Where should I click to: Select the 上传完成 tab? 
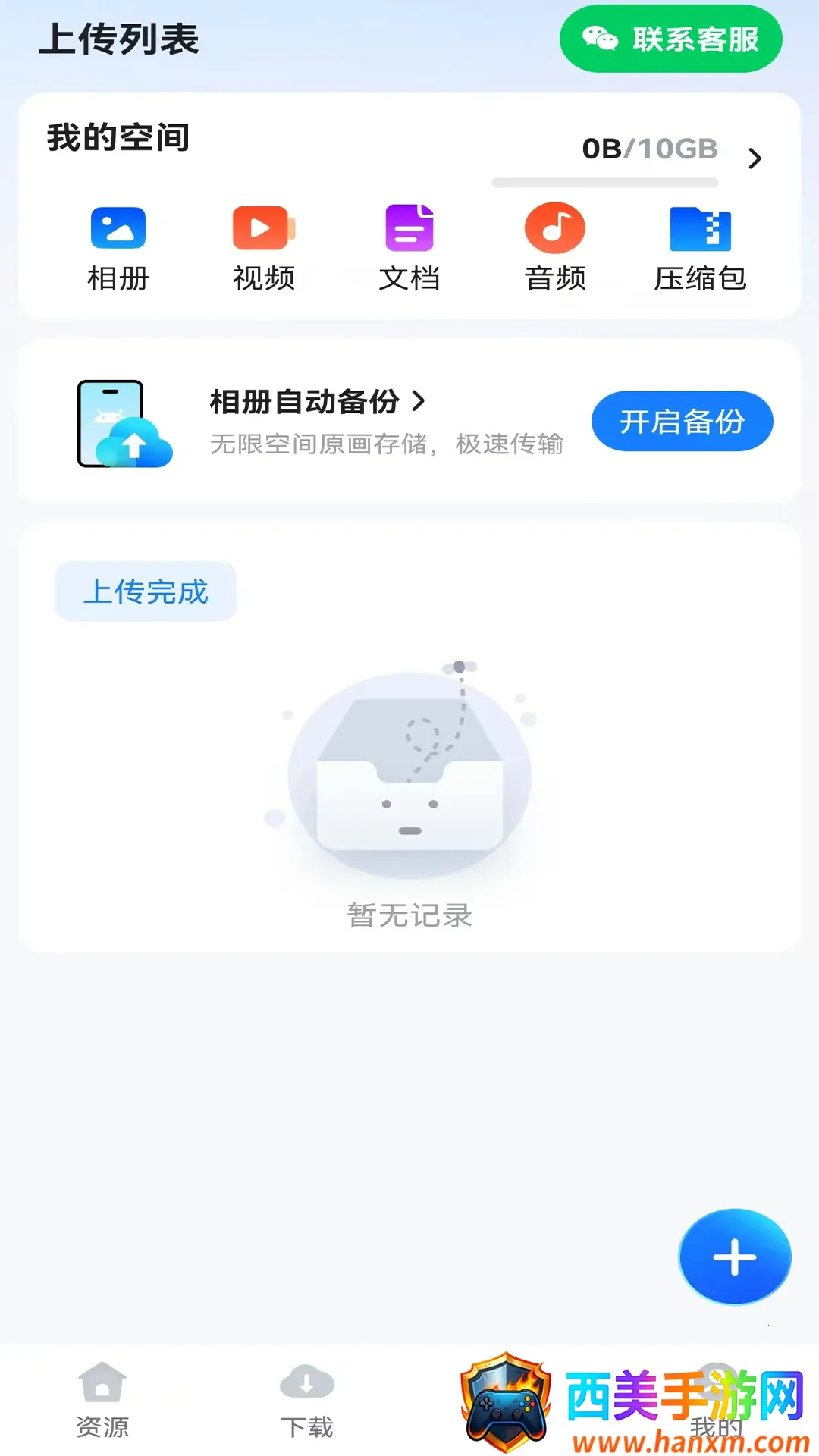tap(146, 591)
